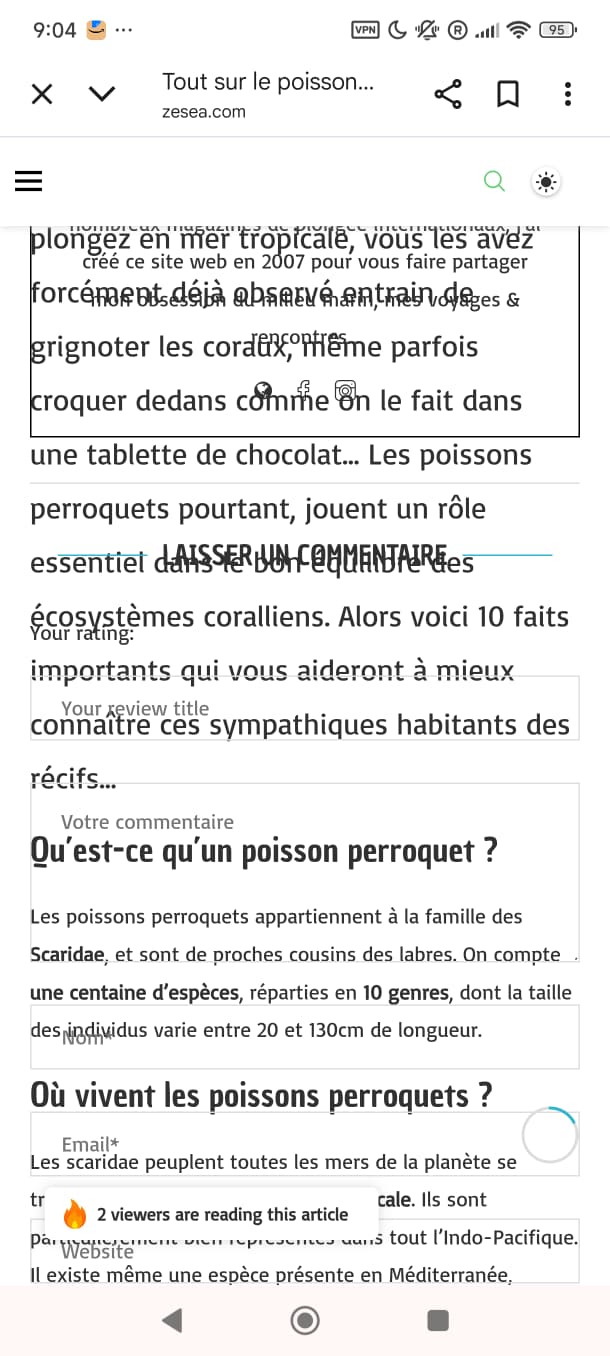Go to the home screen
Image resolution: width=610 pixels, height=1356 pixels.
[x=305, y=1321]
